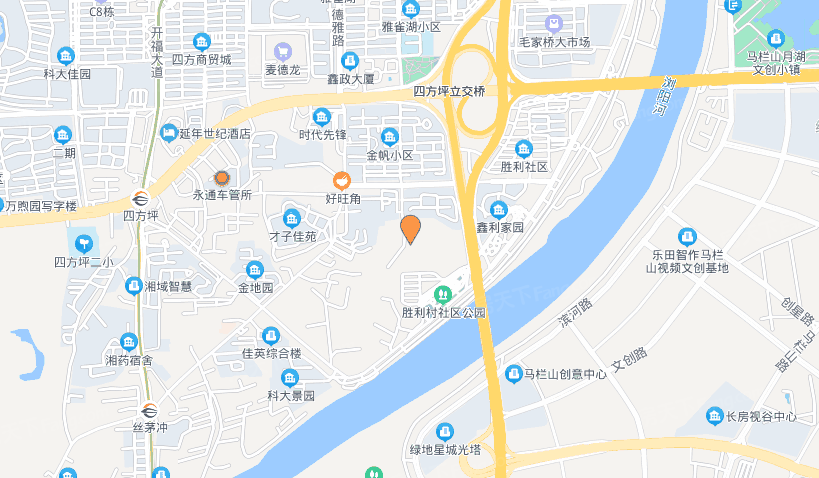Select the 长房视谷中心 building marker
Screen dimensions: 819x478
(714, 415)
